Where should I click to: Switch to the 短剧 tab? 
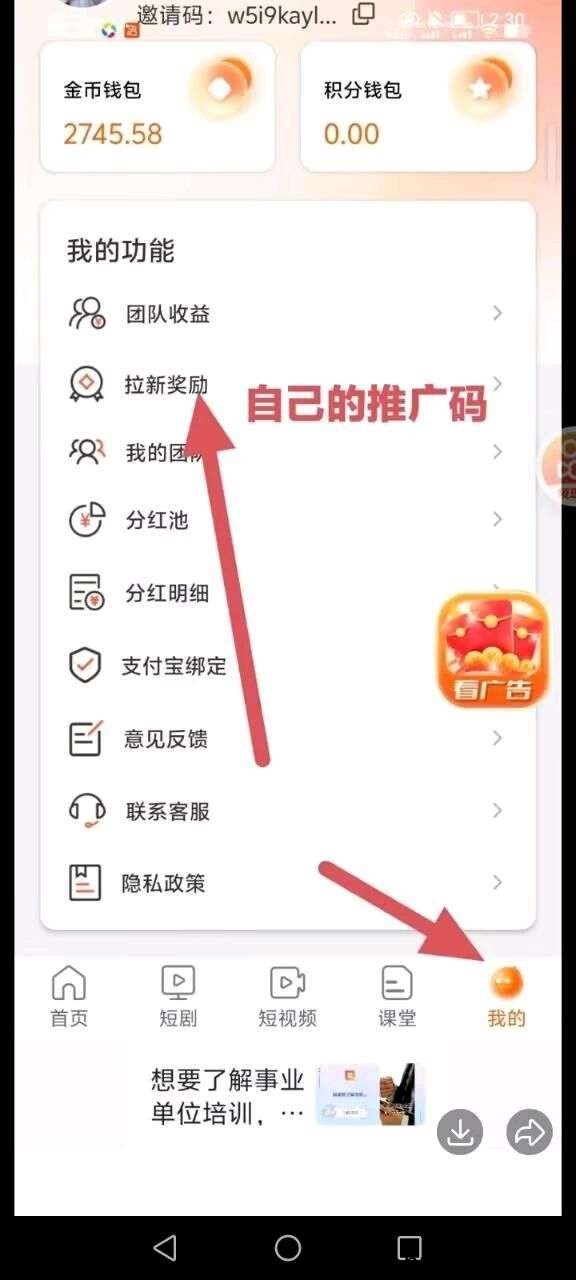tap(178, 997)
